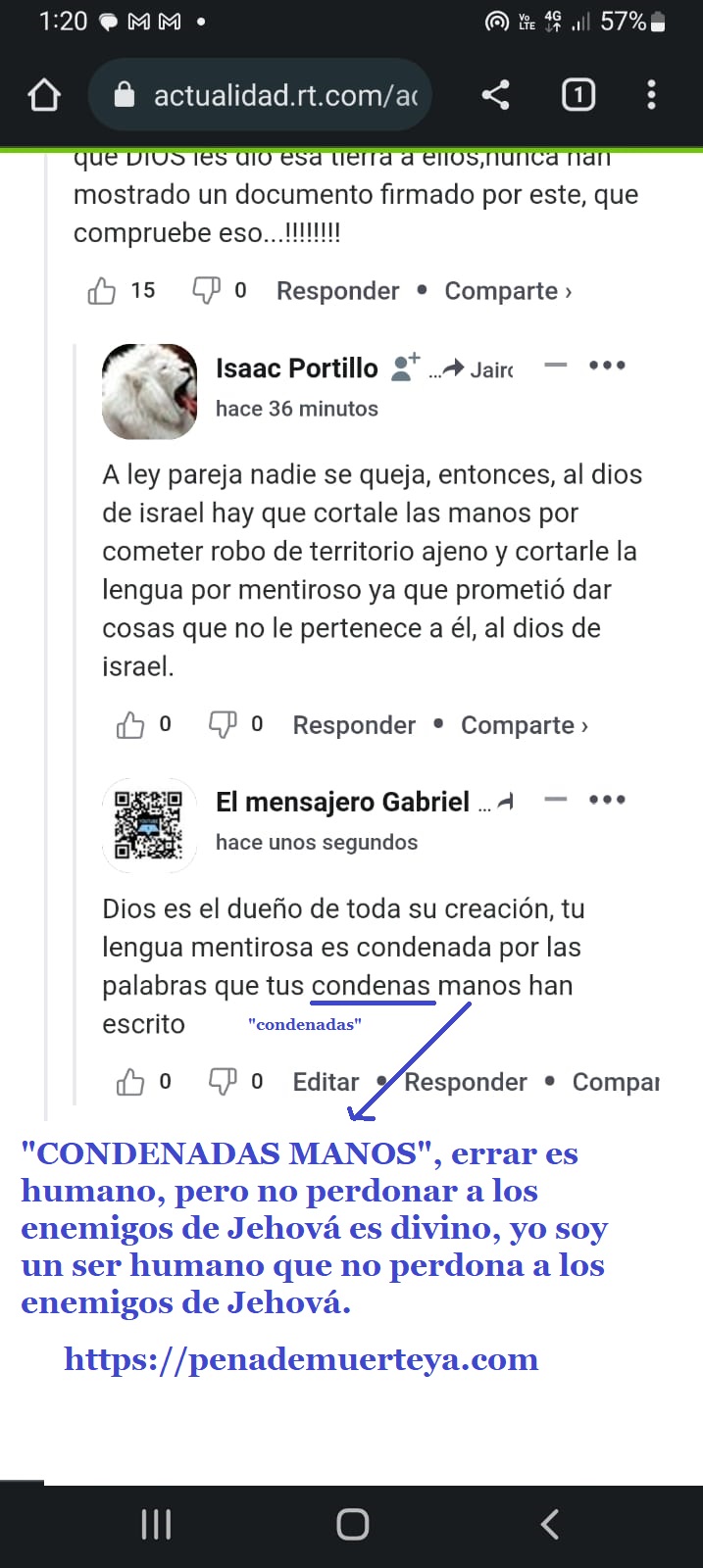Open Comparte under the 15-likes comment
The height and width of the screenshot is (1568, 703).
pyautogui.click(x=507, y=291)
